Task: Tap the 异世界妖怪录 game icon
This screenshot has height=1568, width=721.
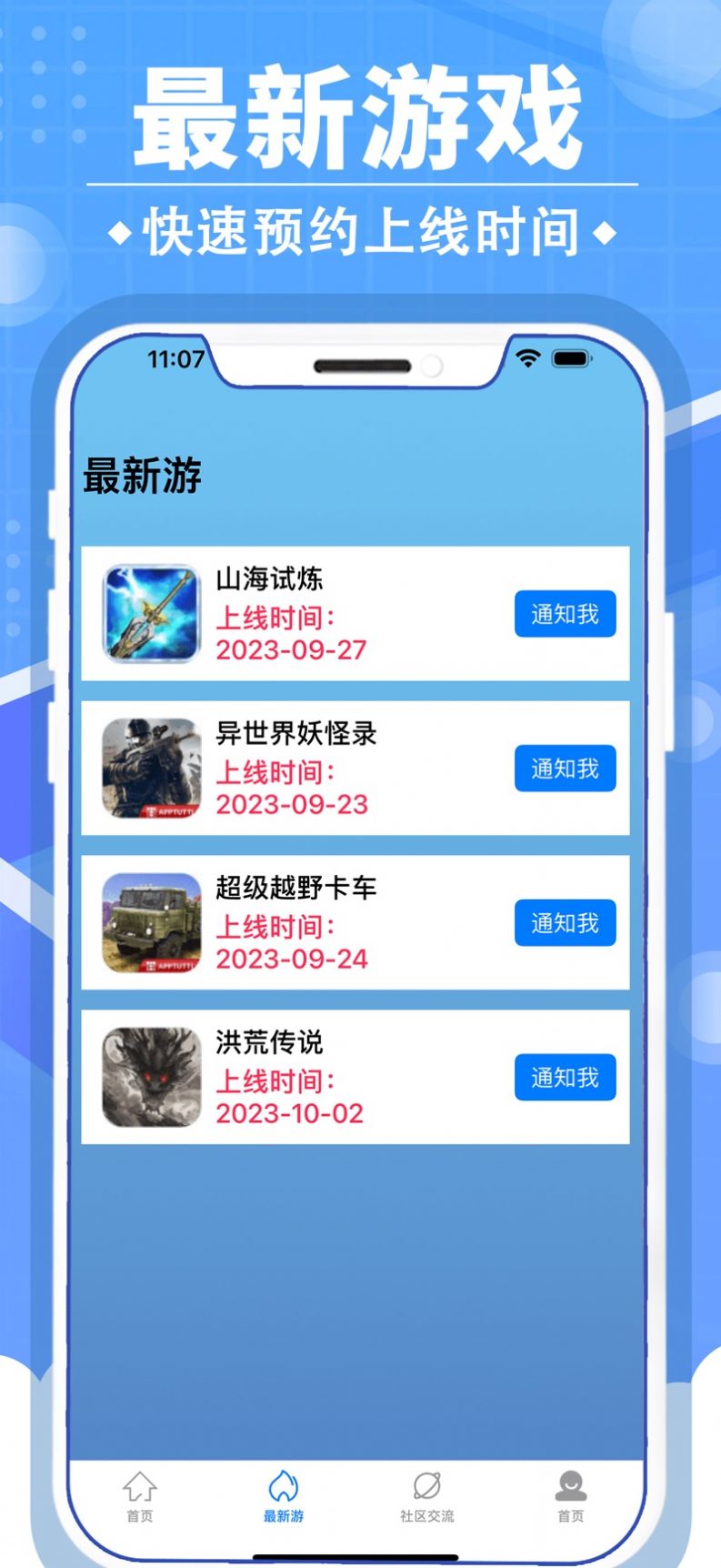Action: [x=151, y=768]
